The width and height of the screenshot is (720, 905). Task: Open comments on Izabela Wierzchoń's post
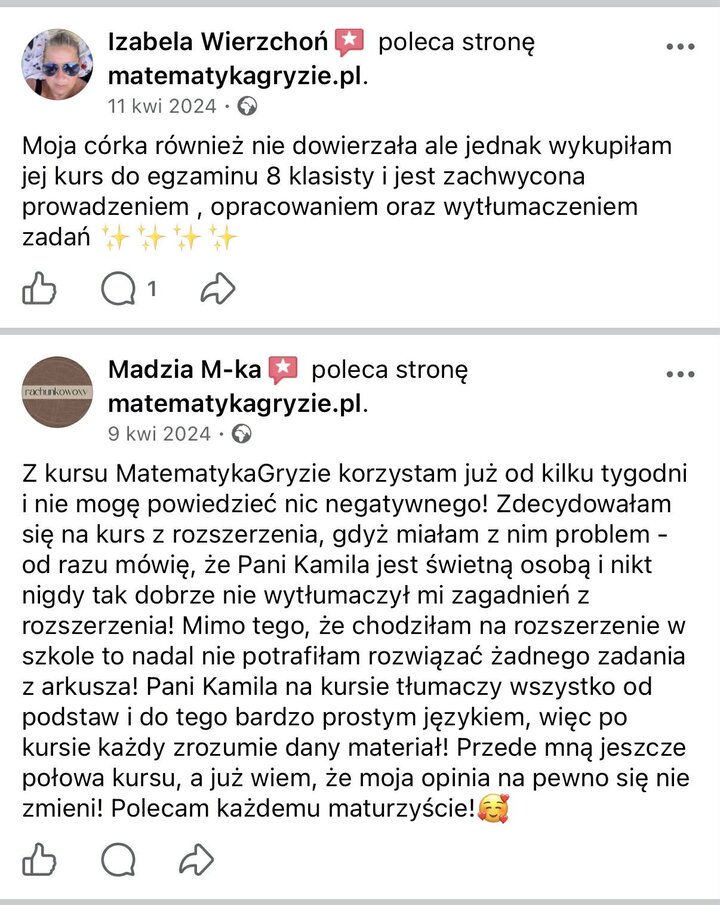tap(120, 290)
